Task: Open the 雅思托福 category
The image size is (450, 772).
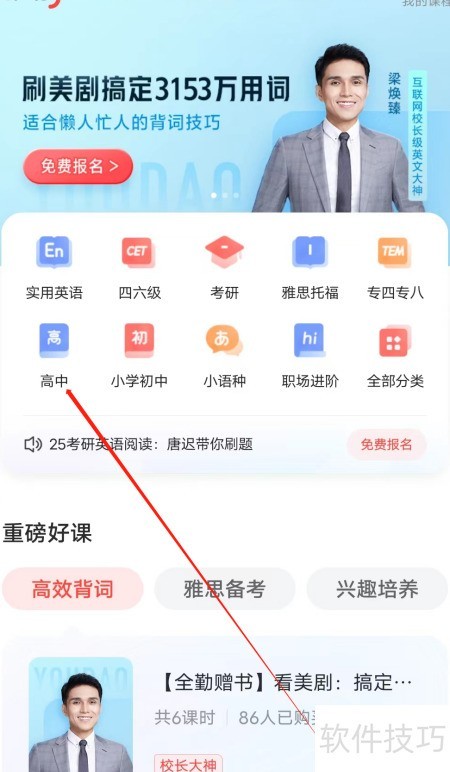Action: coord(310,268)
